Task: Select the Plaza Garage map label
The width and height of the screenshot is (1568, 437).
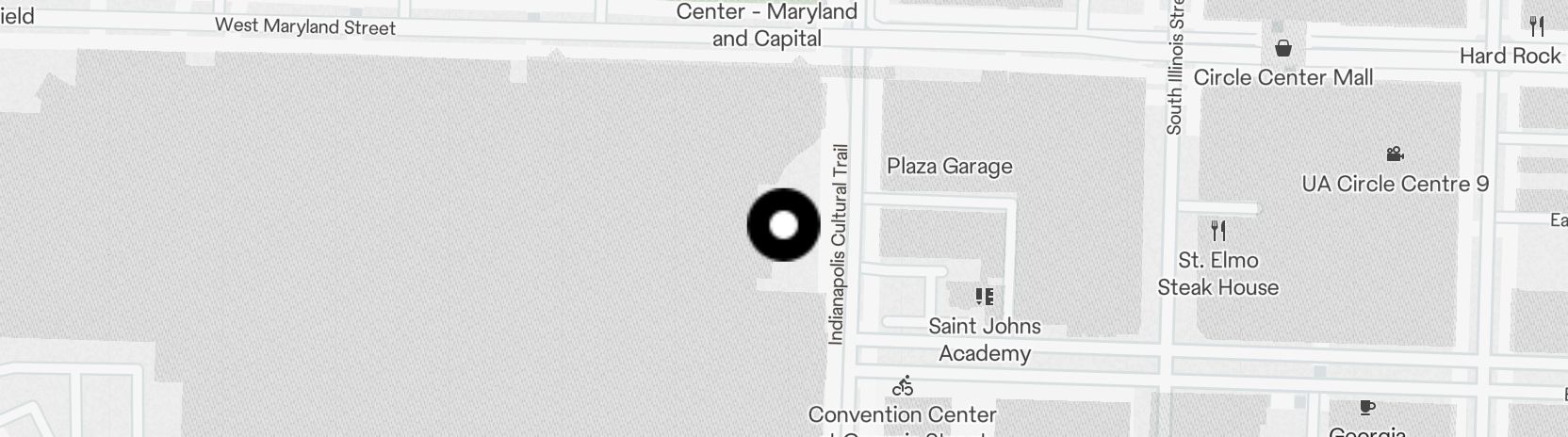Action: point(949,167)
